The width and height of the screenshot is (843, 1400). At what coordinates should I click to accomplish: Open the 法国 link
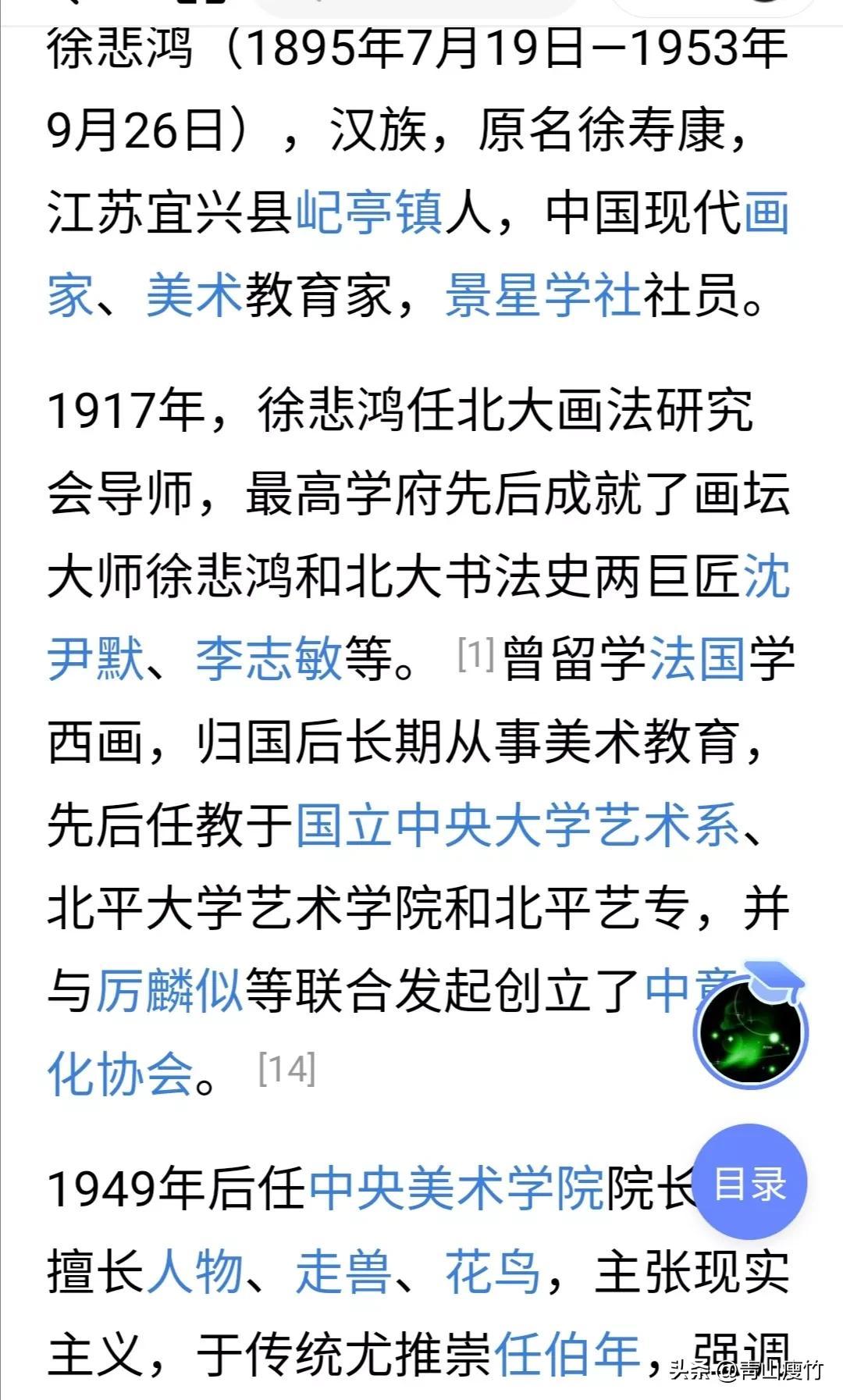click(697, 658)
